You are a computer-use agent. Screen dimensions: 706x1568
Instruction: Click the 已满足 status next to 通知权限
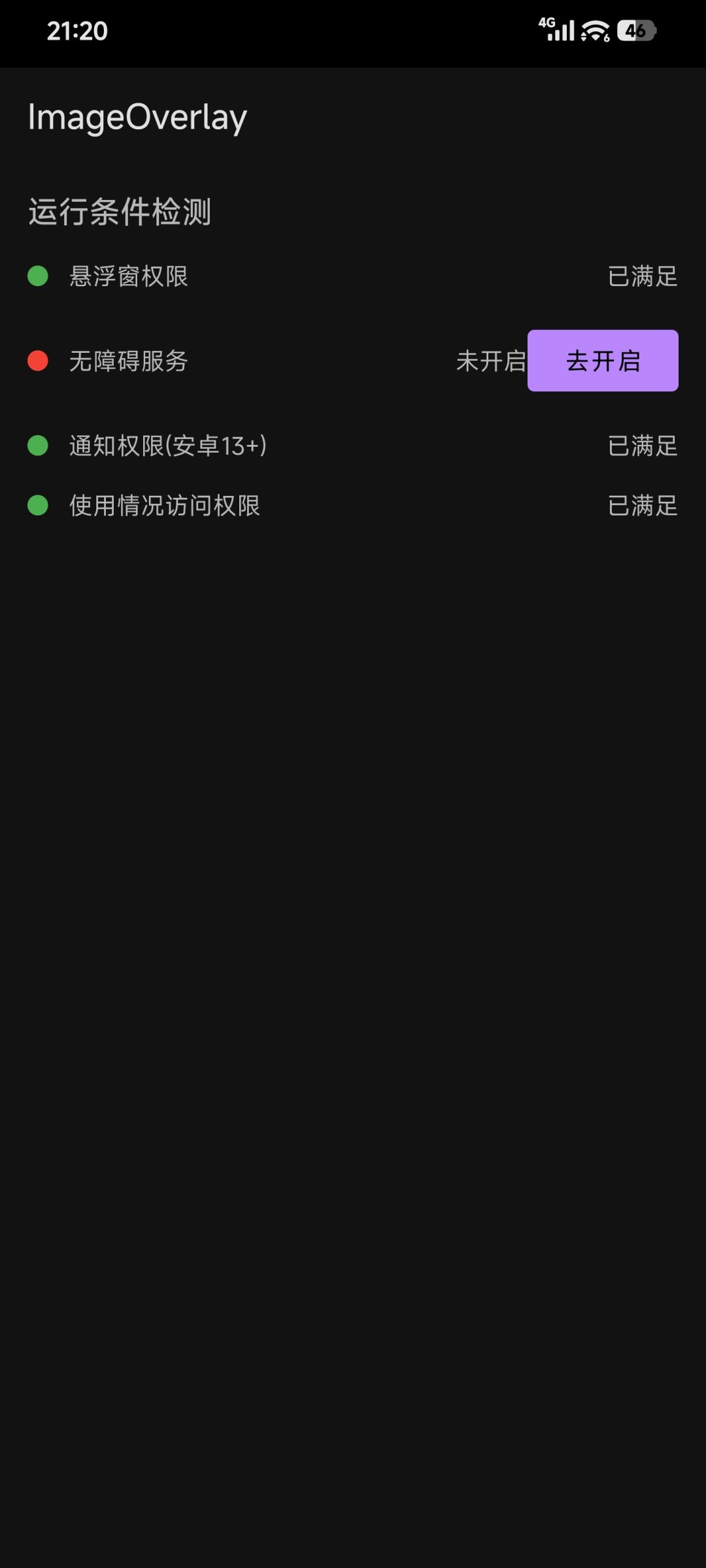tap(643, 446)
